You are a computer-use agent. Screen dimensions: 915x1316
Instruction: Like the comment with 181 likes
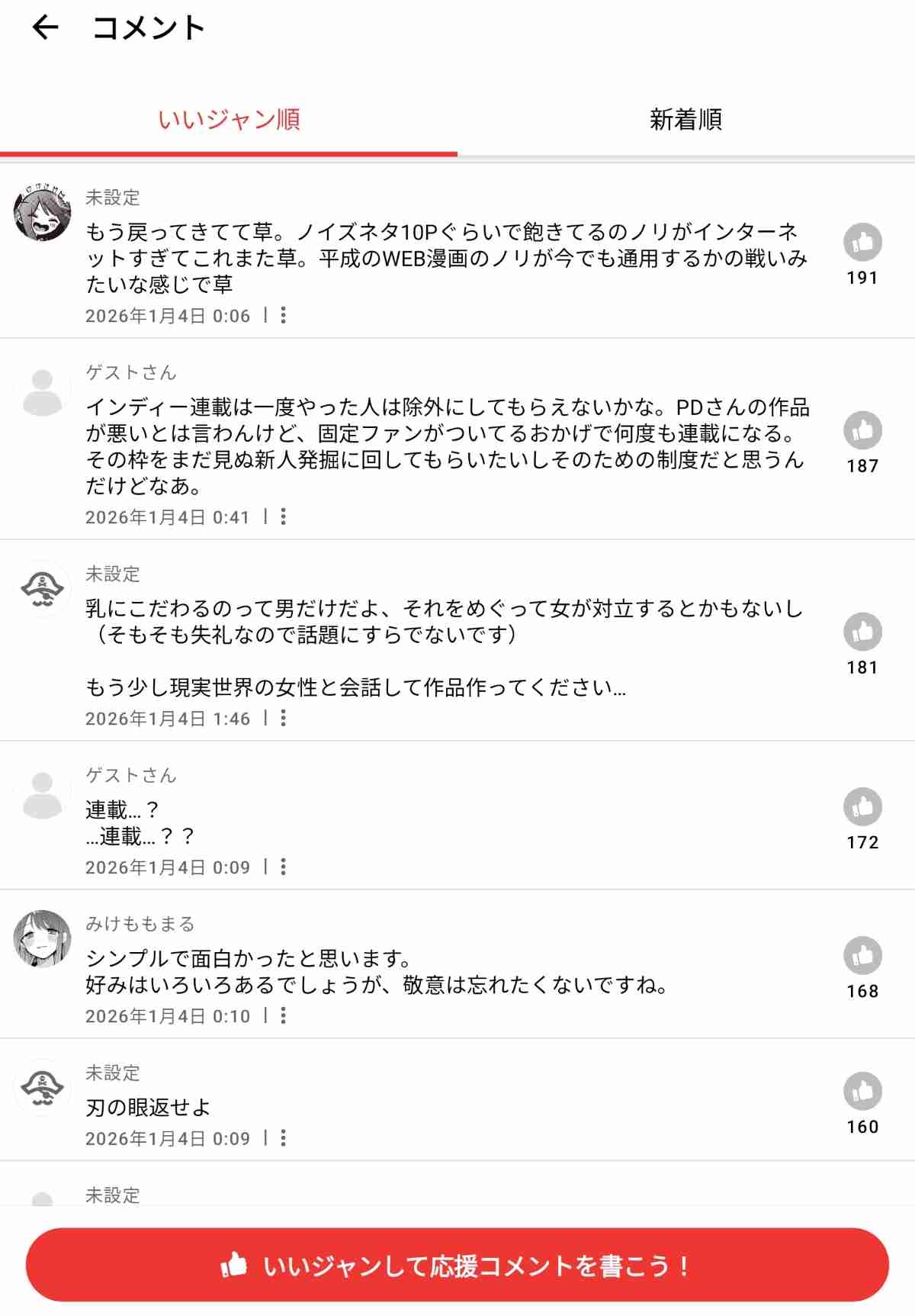click(x=862, y=632)
